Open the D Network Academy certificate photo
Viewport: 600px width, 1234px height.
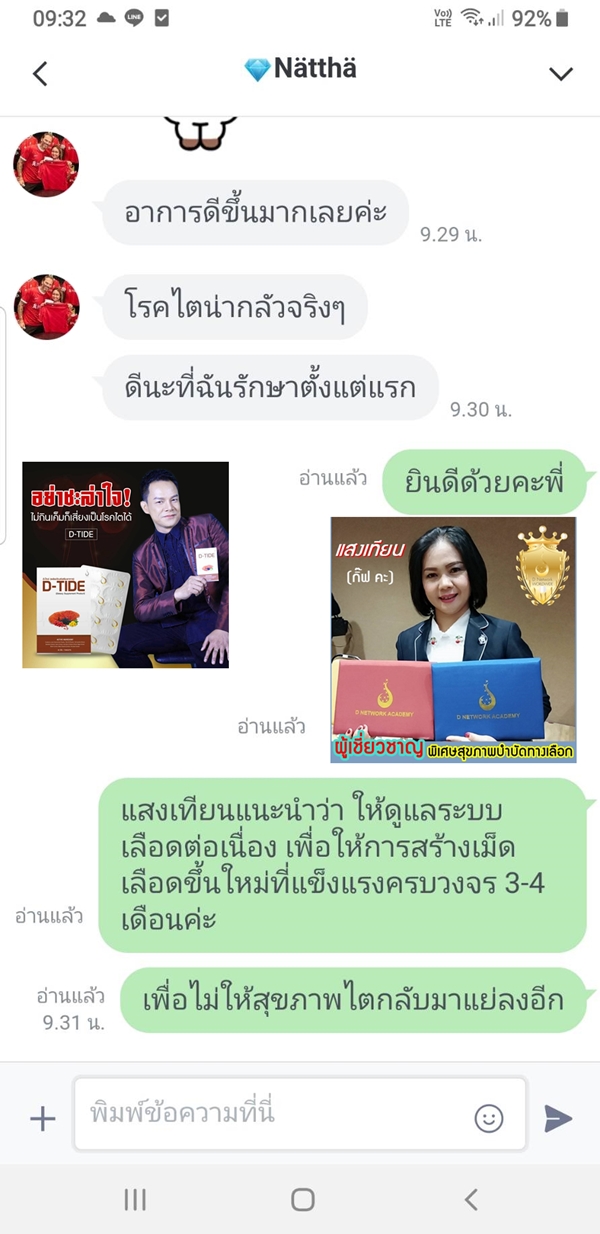(x=453, y=639)
